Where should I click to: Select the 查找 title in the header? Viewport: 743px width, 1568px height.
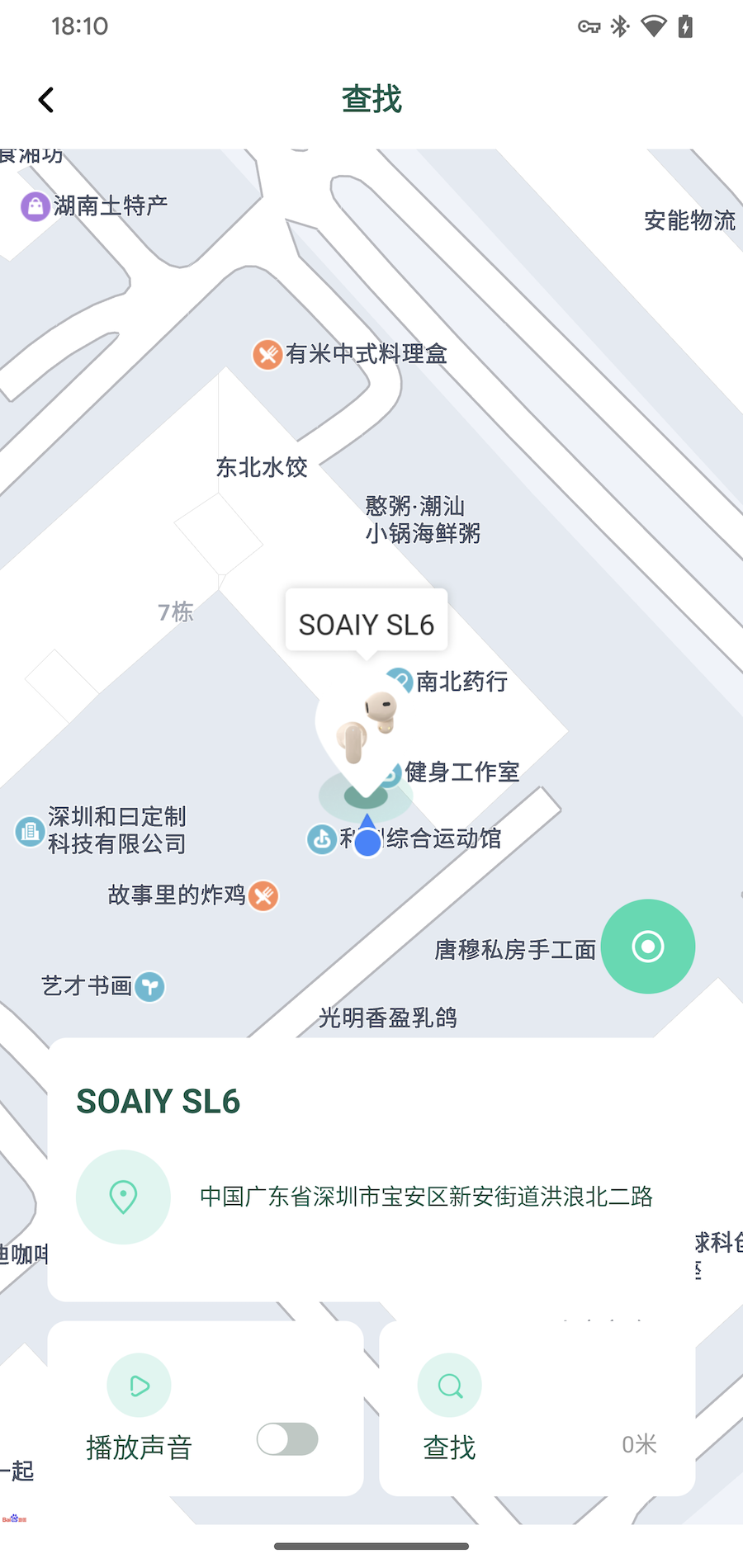click(x=371, y=99)
